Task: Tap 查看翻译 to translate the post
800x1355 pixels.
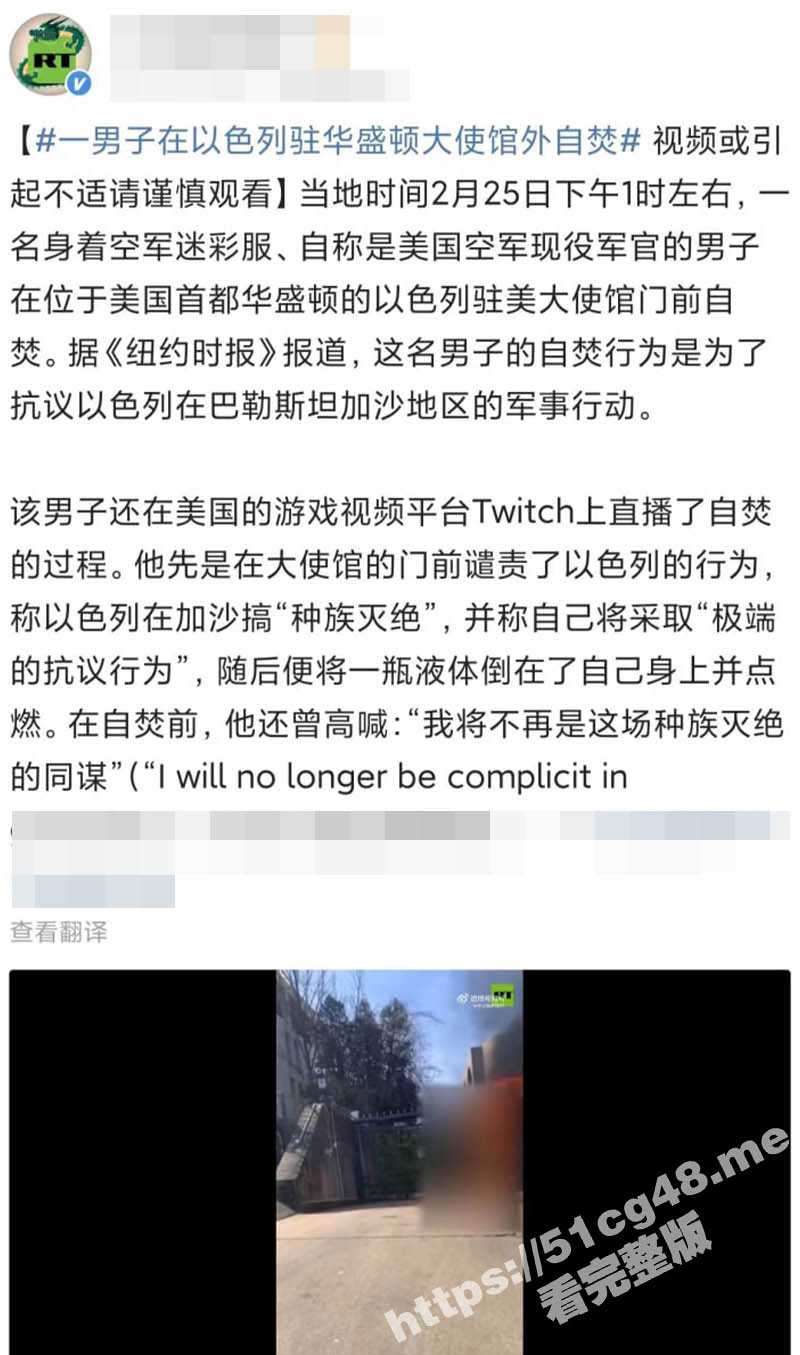Action: (x=59, y=932)
